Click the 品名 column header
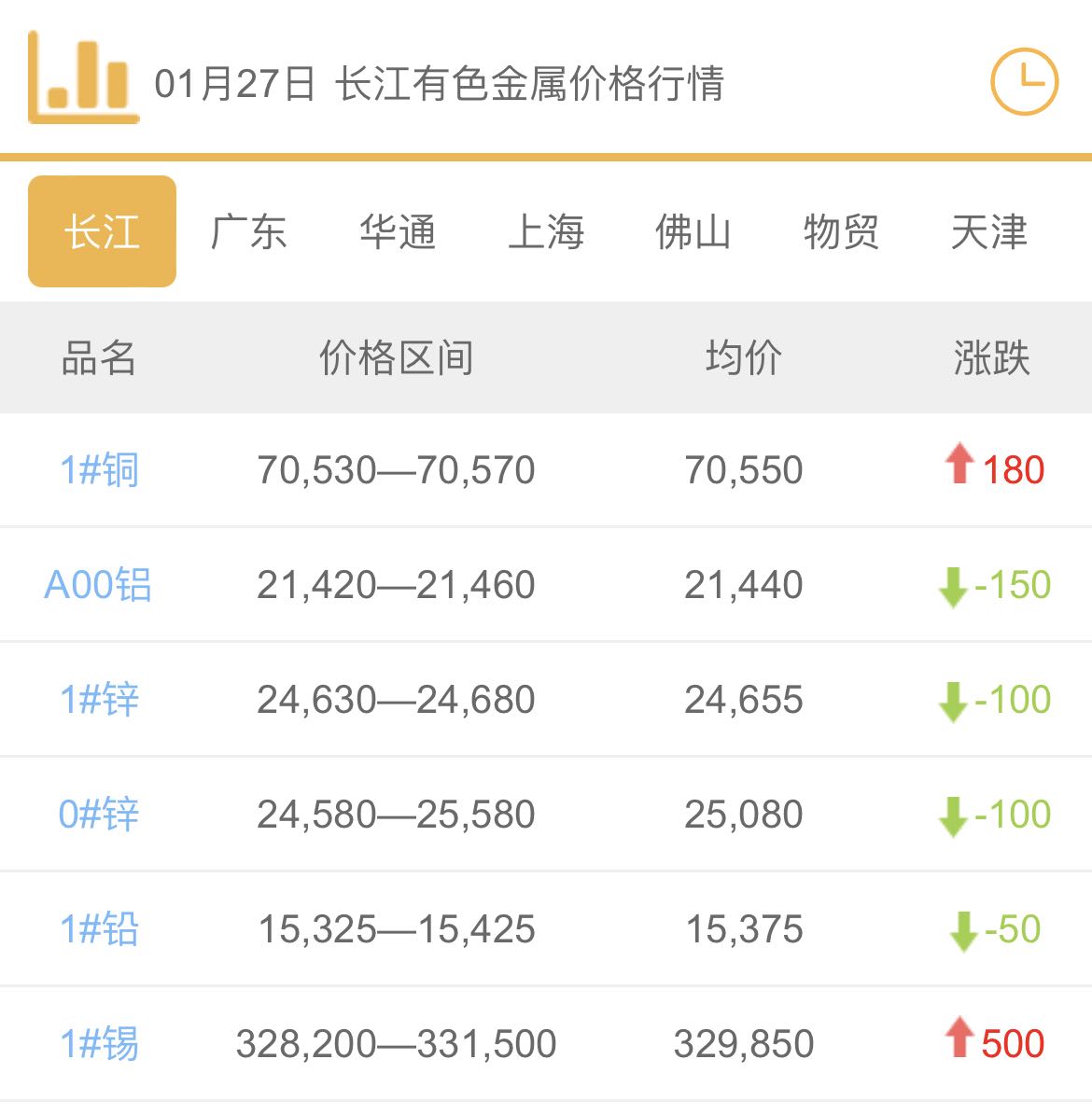This screenshot has width=1092, height=1115. click(98, 357)
